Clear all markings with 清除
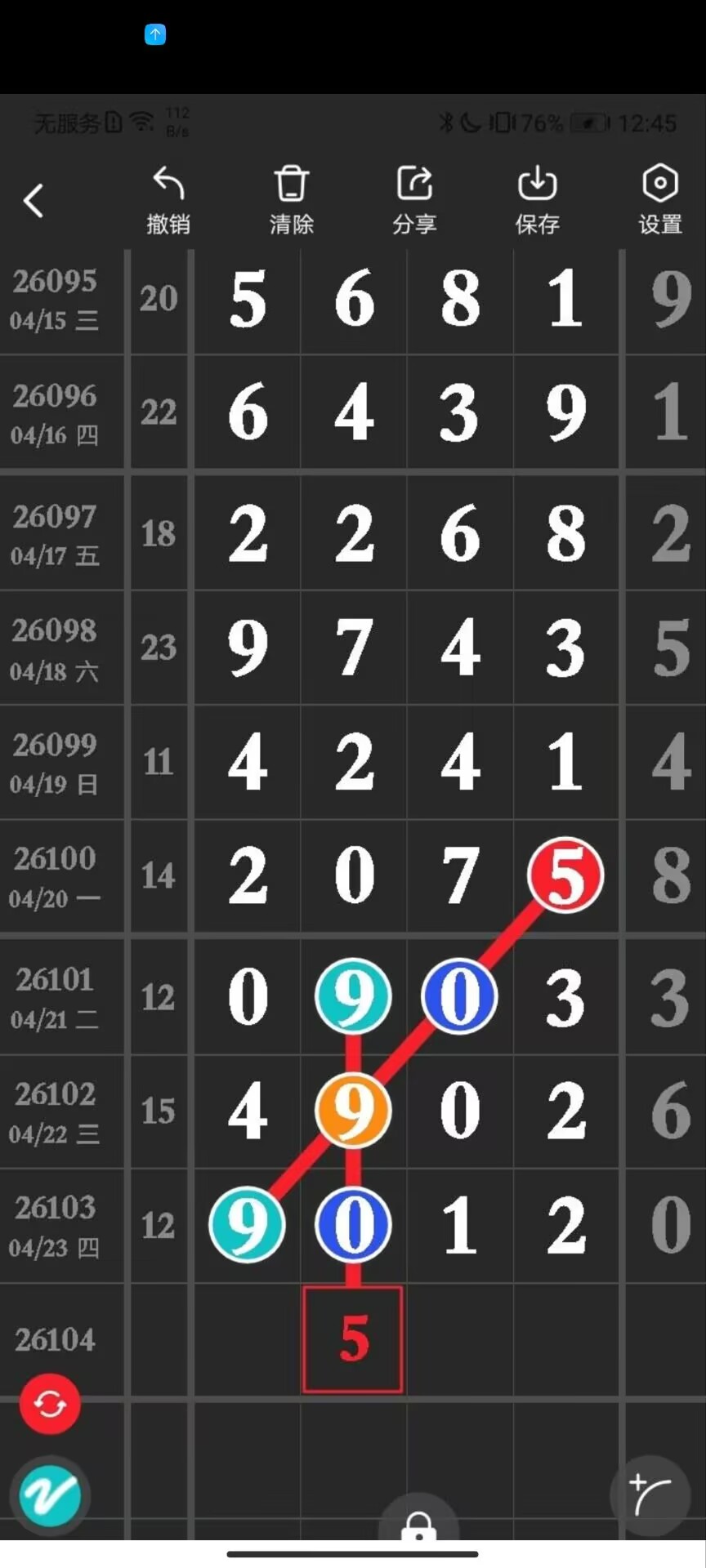Screen dimensions: 706x1568 pos(292,201)
